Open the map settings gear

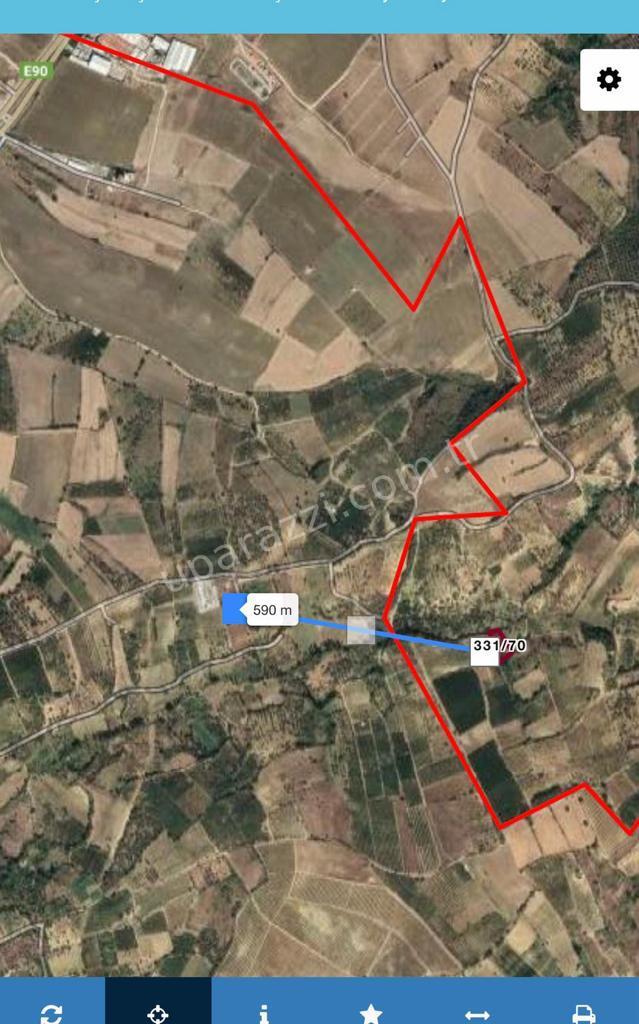click(609, 80)
